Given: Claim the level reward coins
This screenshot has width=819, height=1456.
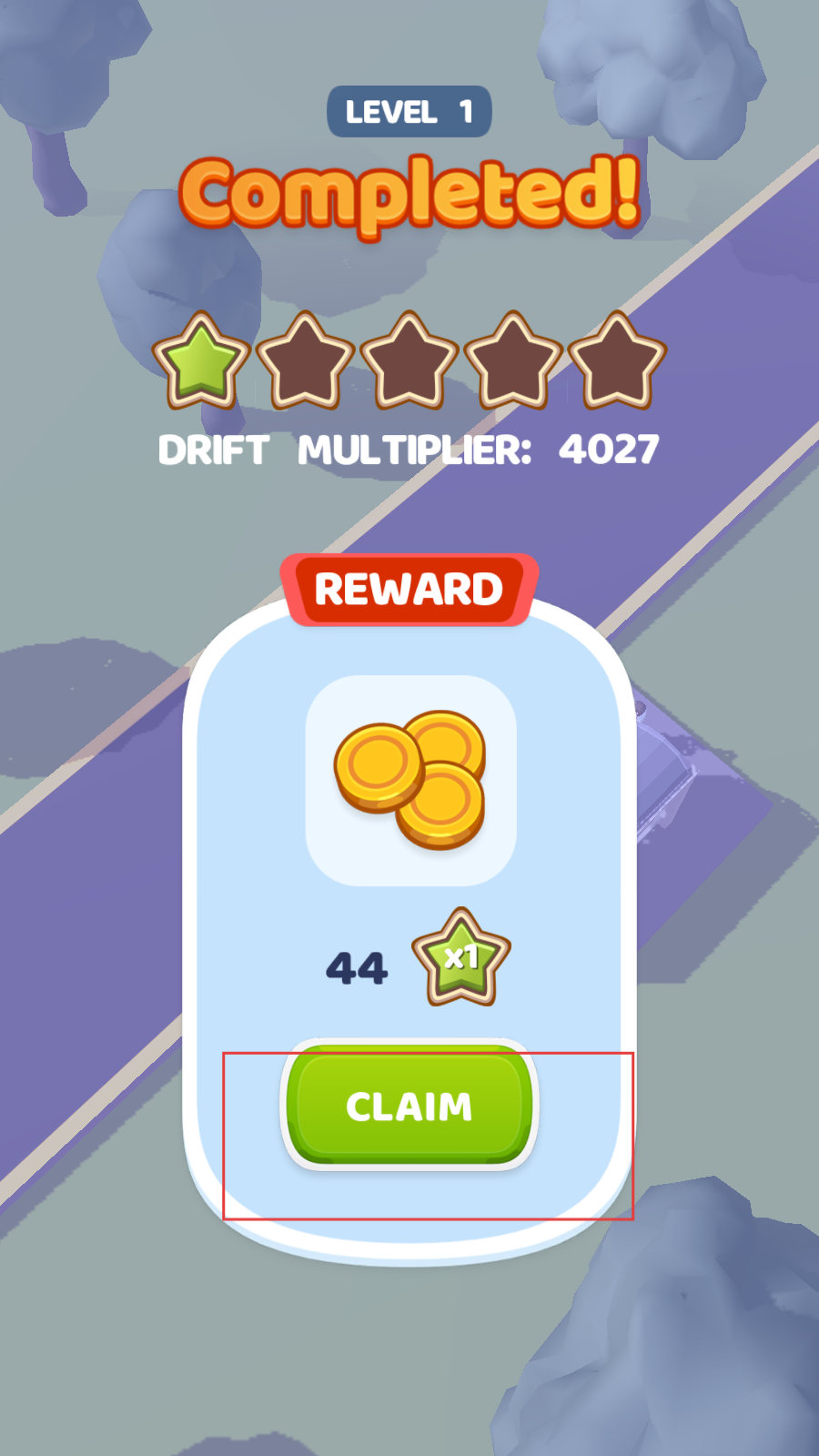Looking at the screenshot, I should pyautogui.click(x=409, y=1106).
